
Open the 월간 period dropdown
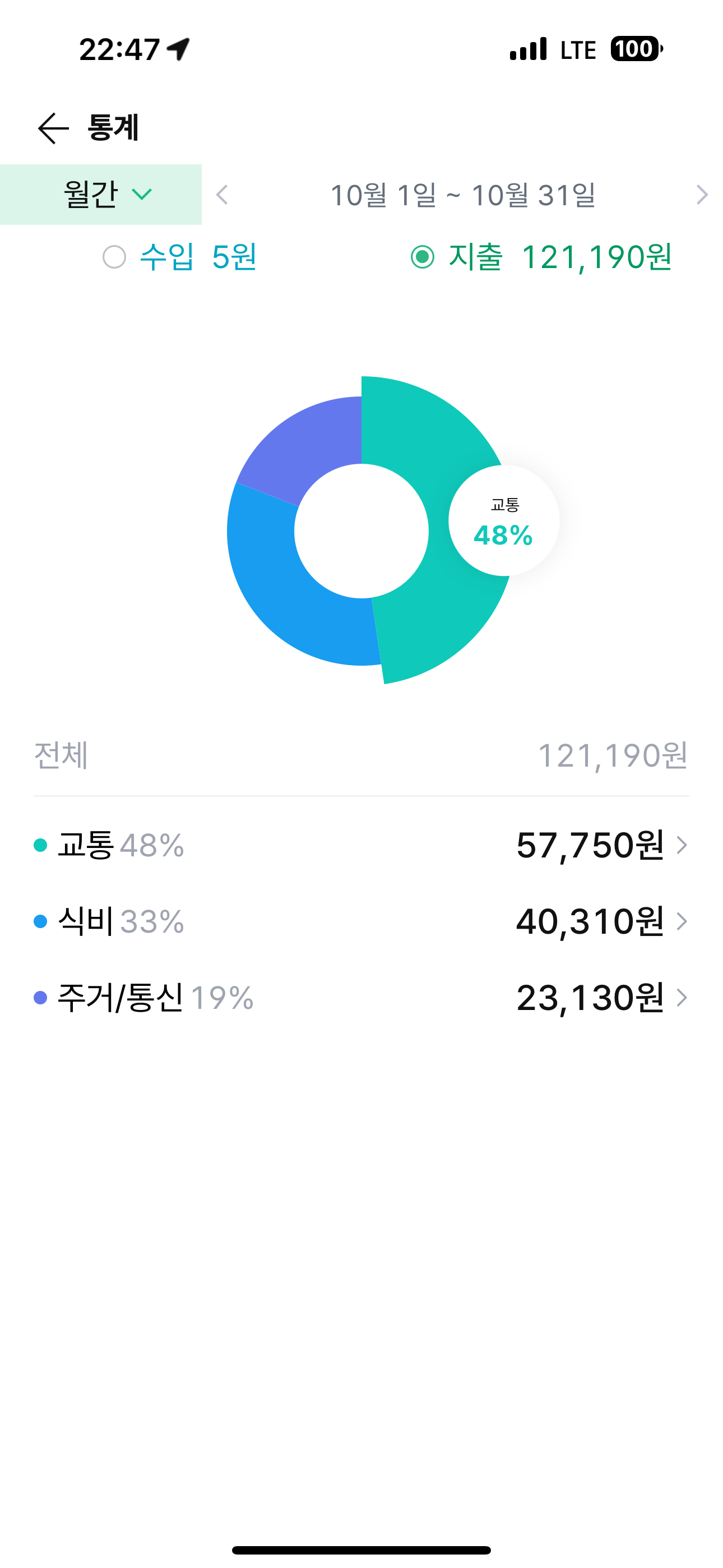coord(100,195)
